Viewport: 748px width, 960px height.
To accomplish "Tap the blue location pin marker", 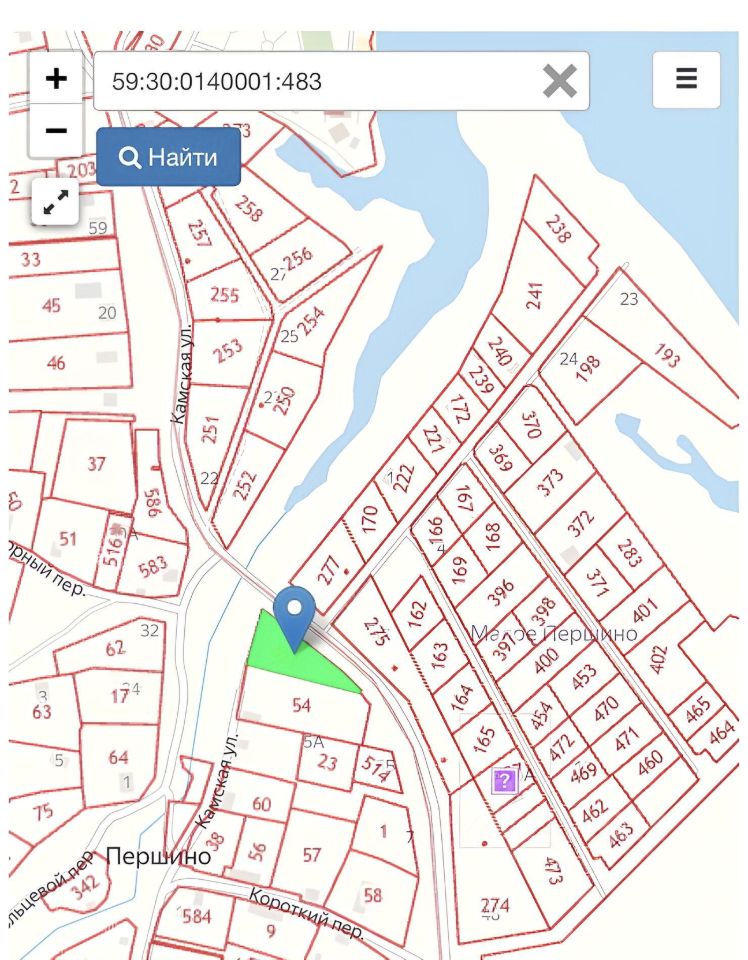I will pyautogui.click(x=294, y=612).
